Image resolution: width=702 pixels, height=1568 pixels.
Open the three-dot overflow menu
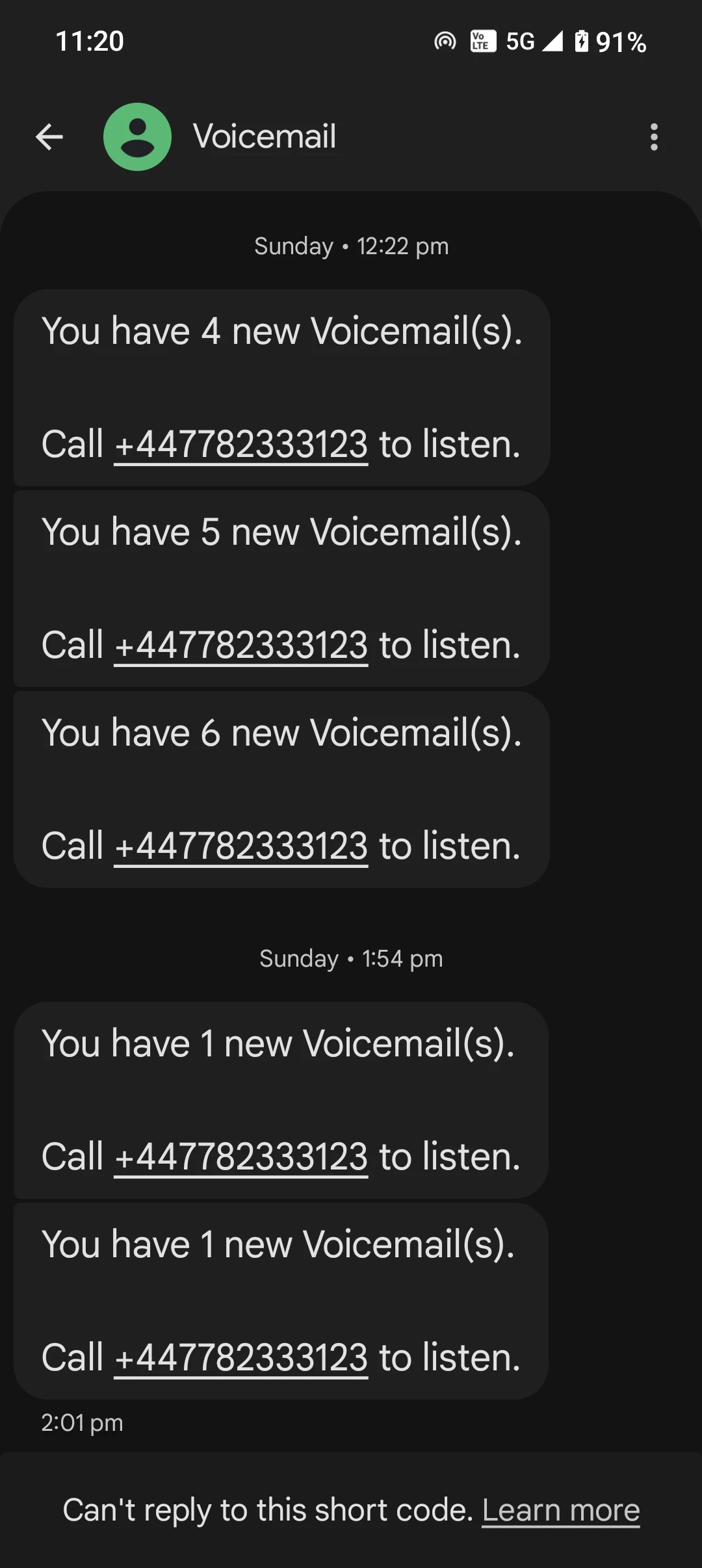[654, 137]
